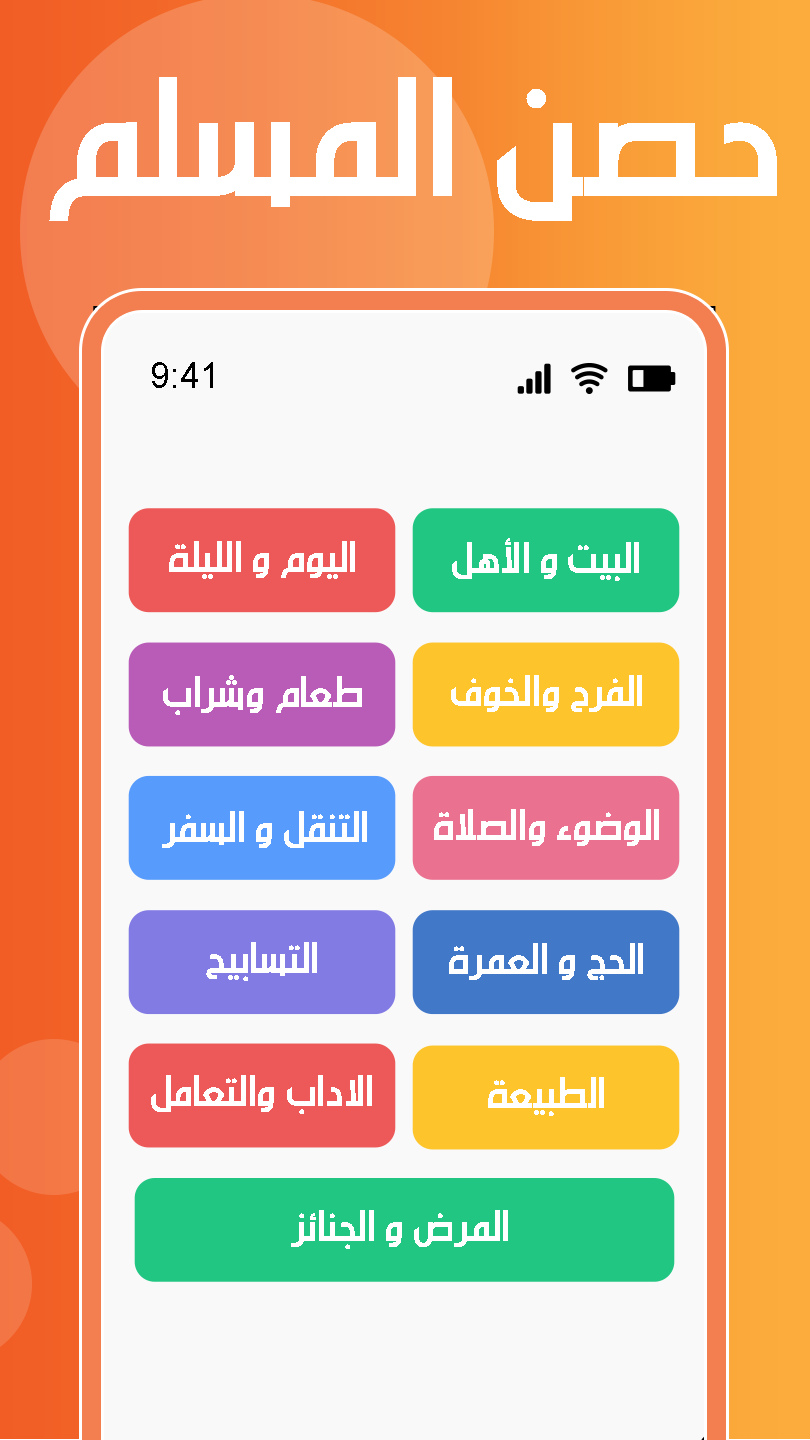Open the الاداب والتعامل (Etiquette) category
This screenshot has height=1440, width=810.
pyautogui.click(x=262, y=1095)
